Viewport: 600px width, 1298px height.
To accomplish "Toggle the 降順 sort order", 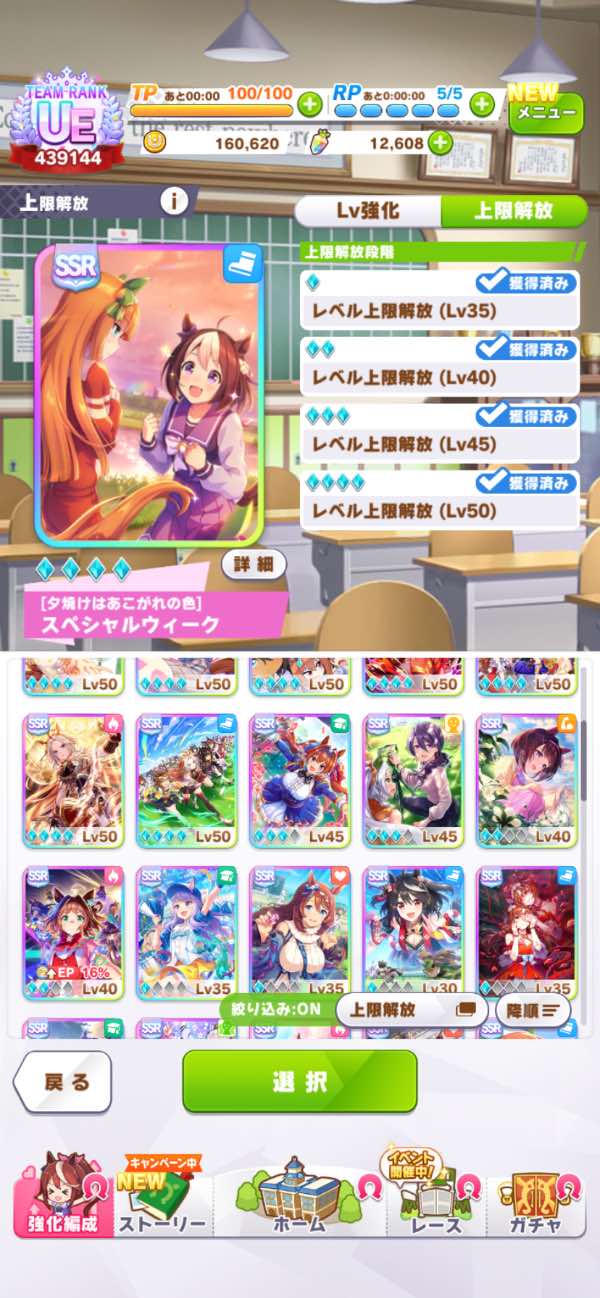I will [x=533, y=1010].
